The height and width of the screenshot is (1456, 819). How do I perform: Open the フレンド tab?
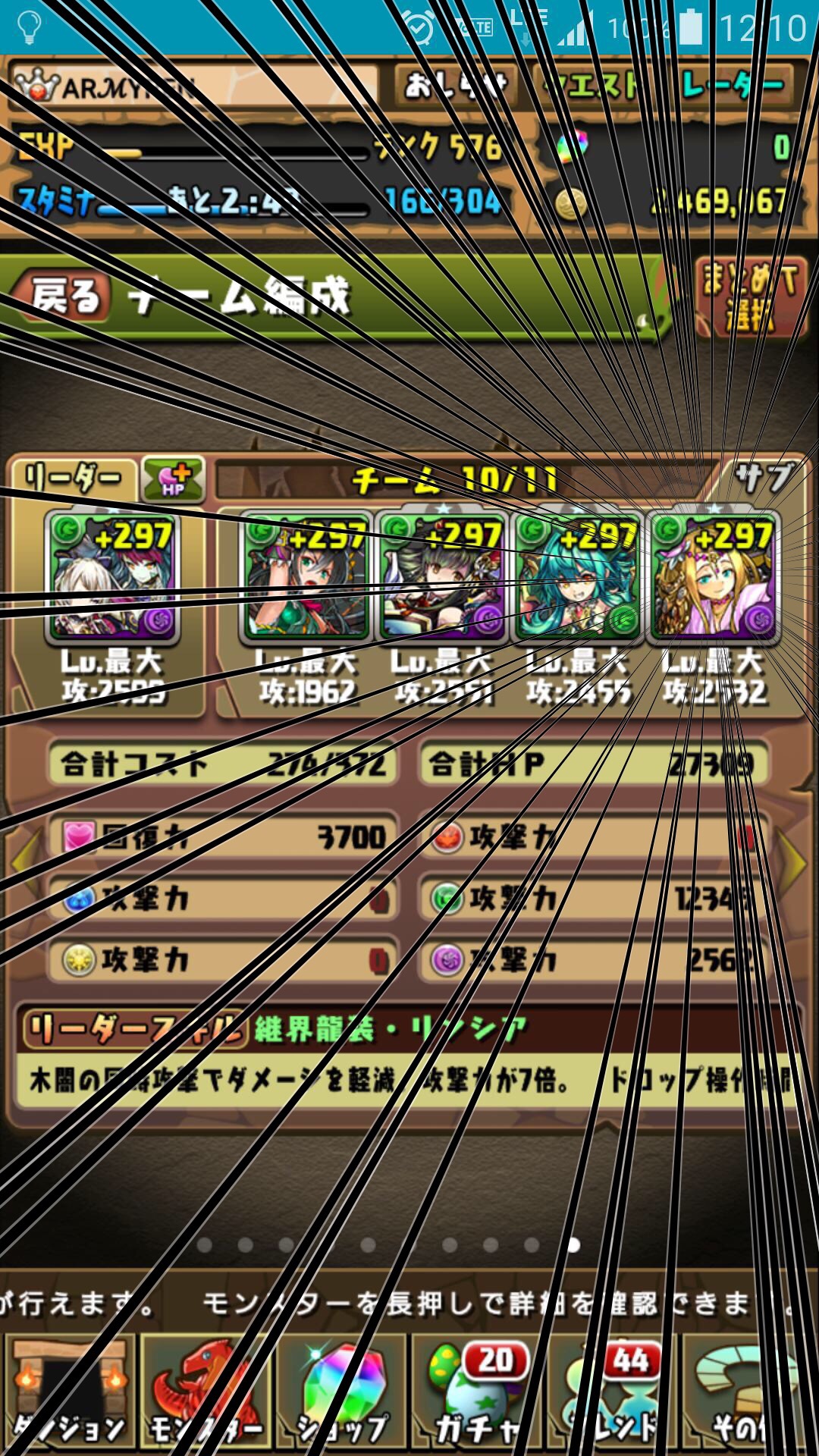tap(613, 1394)
